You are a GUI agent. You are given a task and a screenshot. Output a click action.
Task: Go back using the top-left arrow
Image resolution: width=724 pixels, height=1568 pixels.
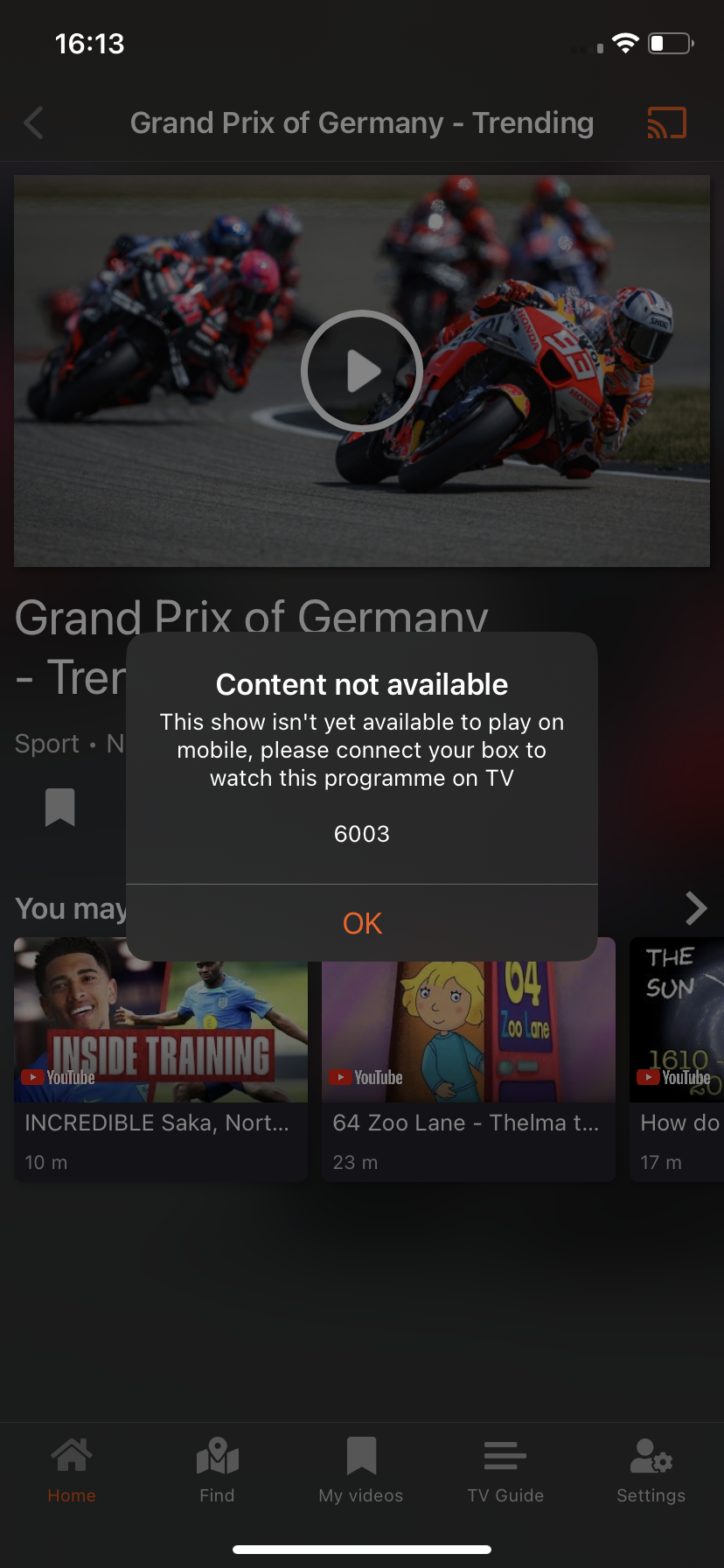click(34, 123)
